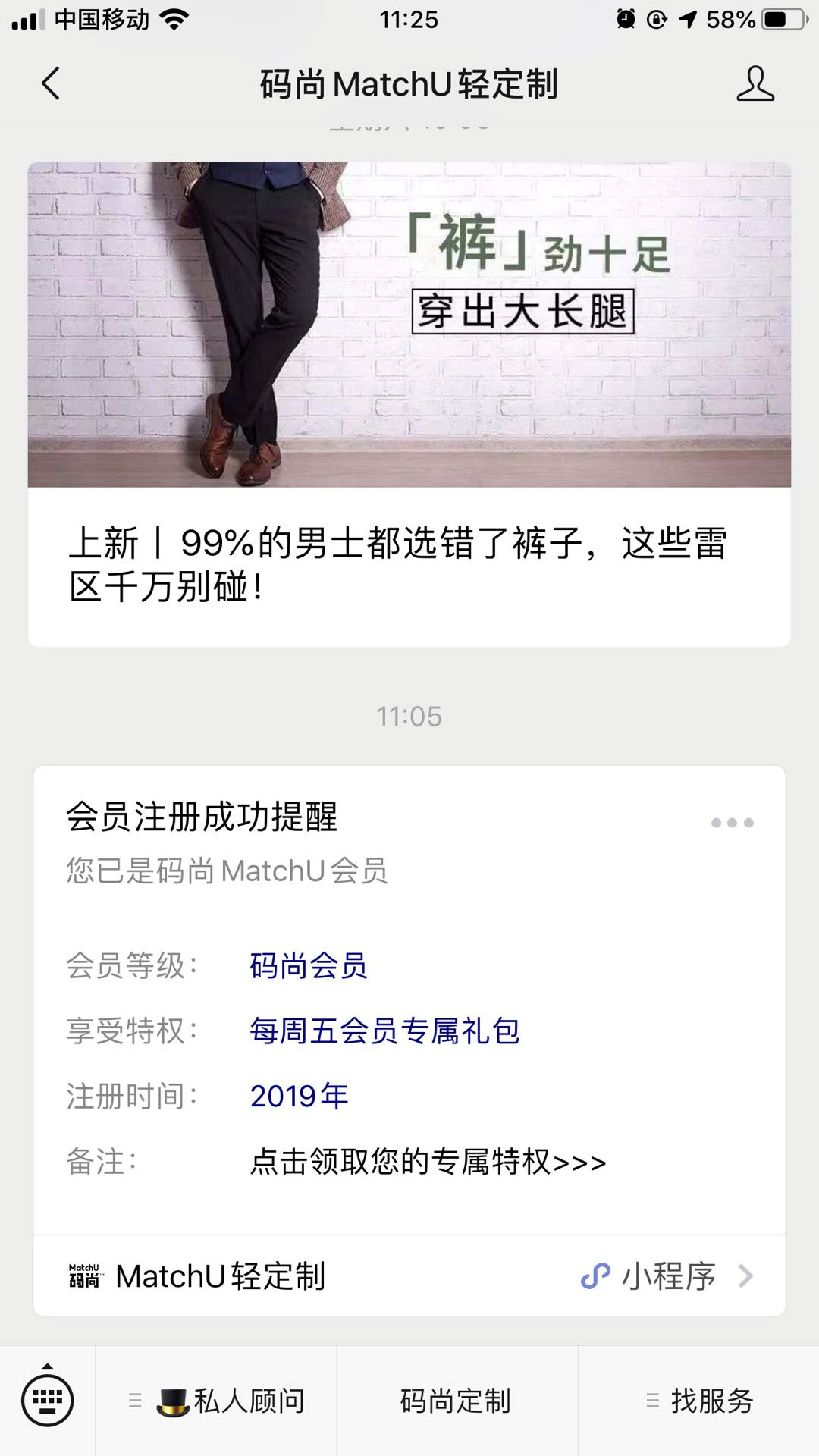Image resolution: width=819 pixels, height=1456 pixels.
Task: Expand the 私人顾问 menu
Action: 217,1401
